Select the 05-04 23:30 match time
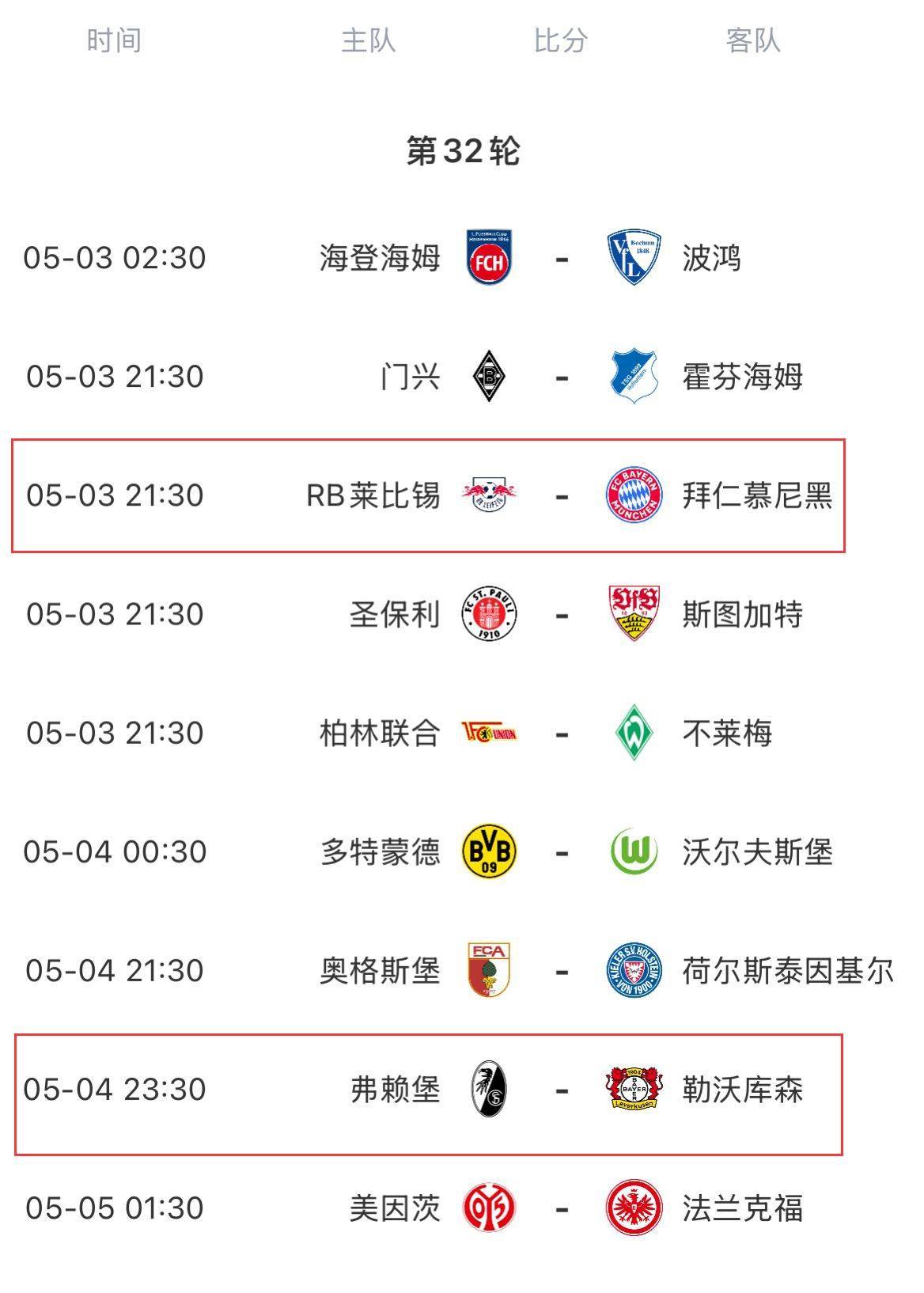Screen dimensions: 924x1293 pos(116,1090)
